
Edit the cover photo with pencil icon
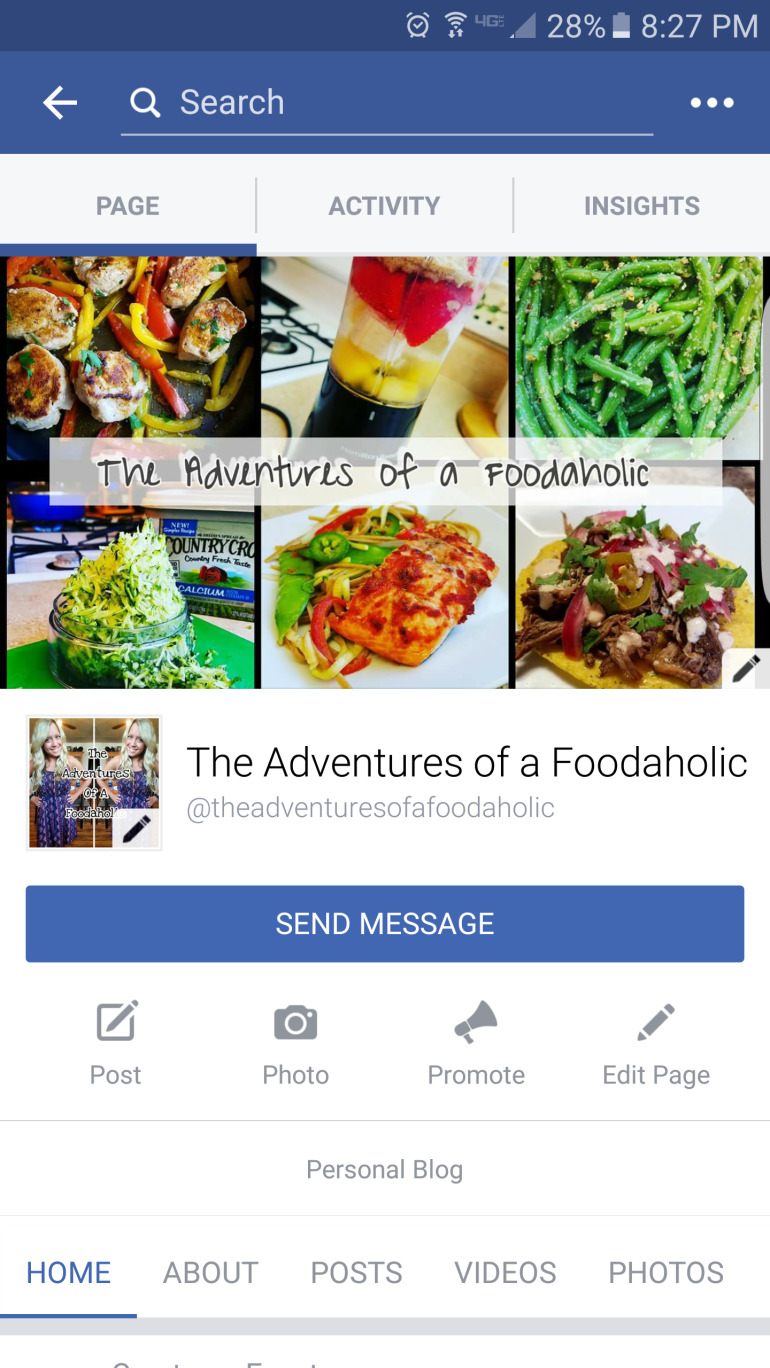pos(745,668)
